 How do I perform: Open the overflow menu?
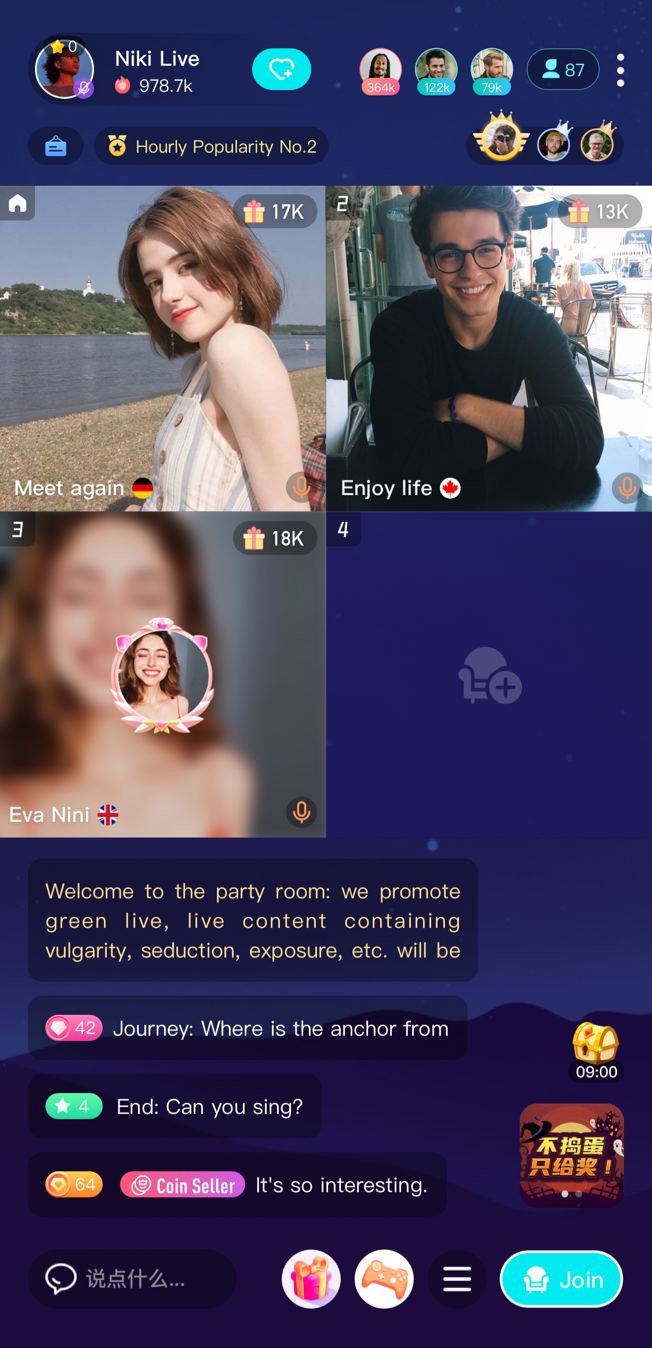621,70
